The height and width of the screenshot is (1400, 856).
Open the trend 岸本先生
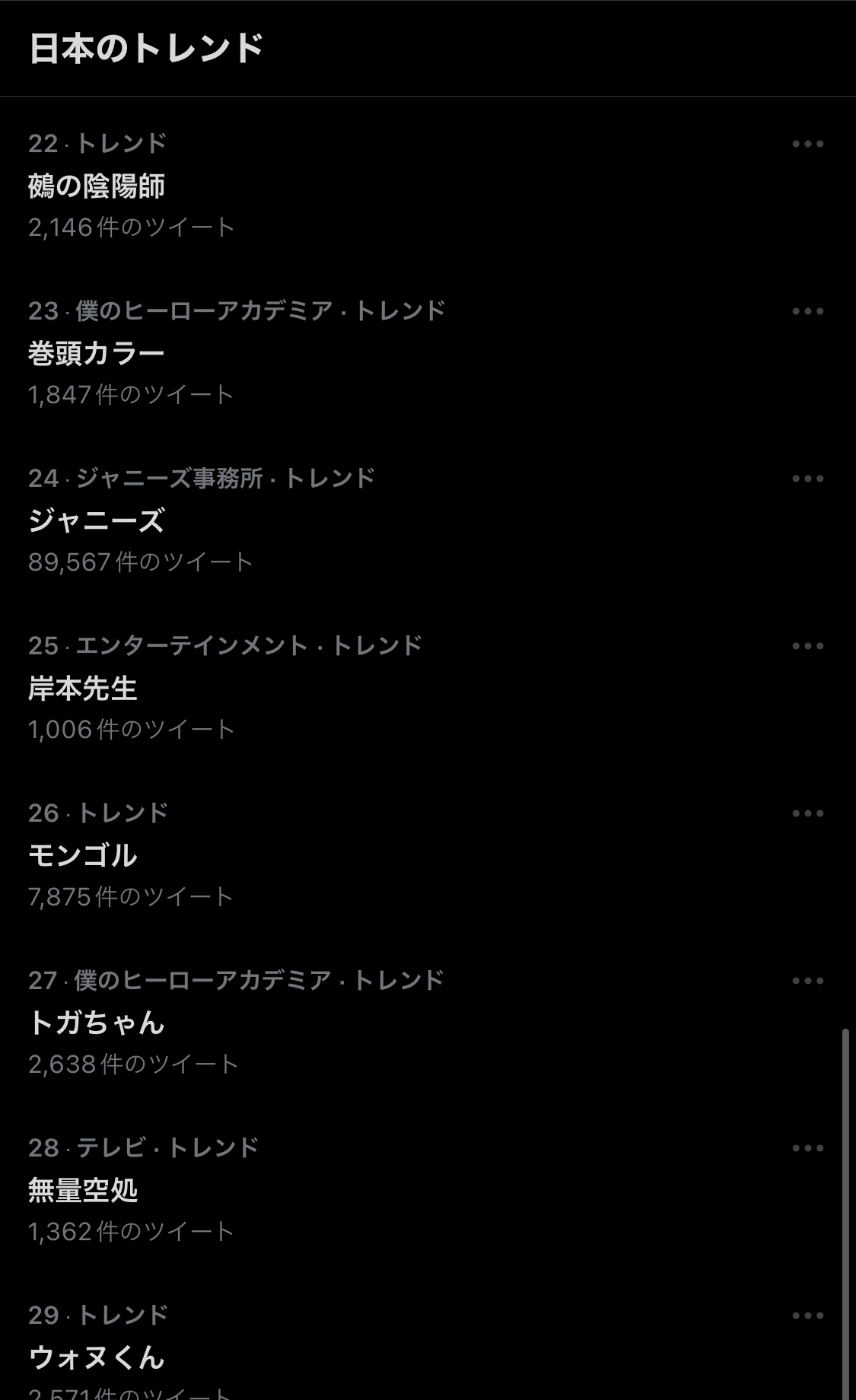click(x=83, y=689)
